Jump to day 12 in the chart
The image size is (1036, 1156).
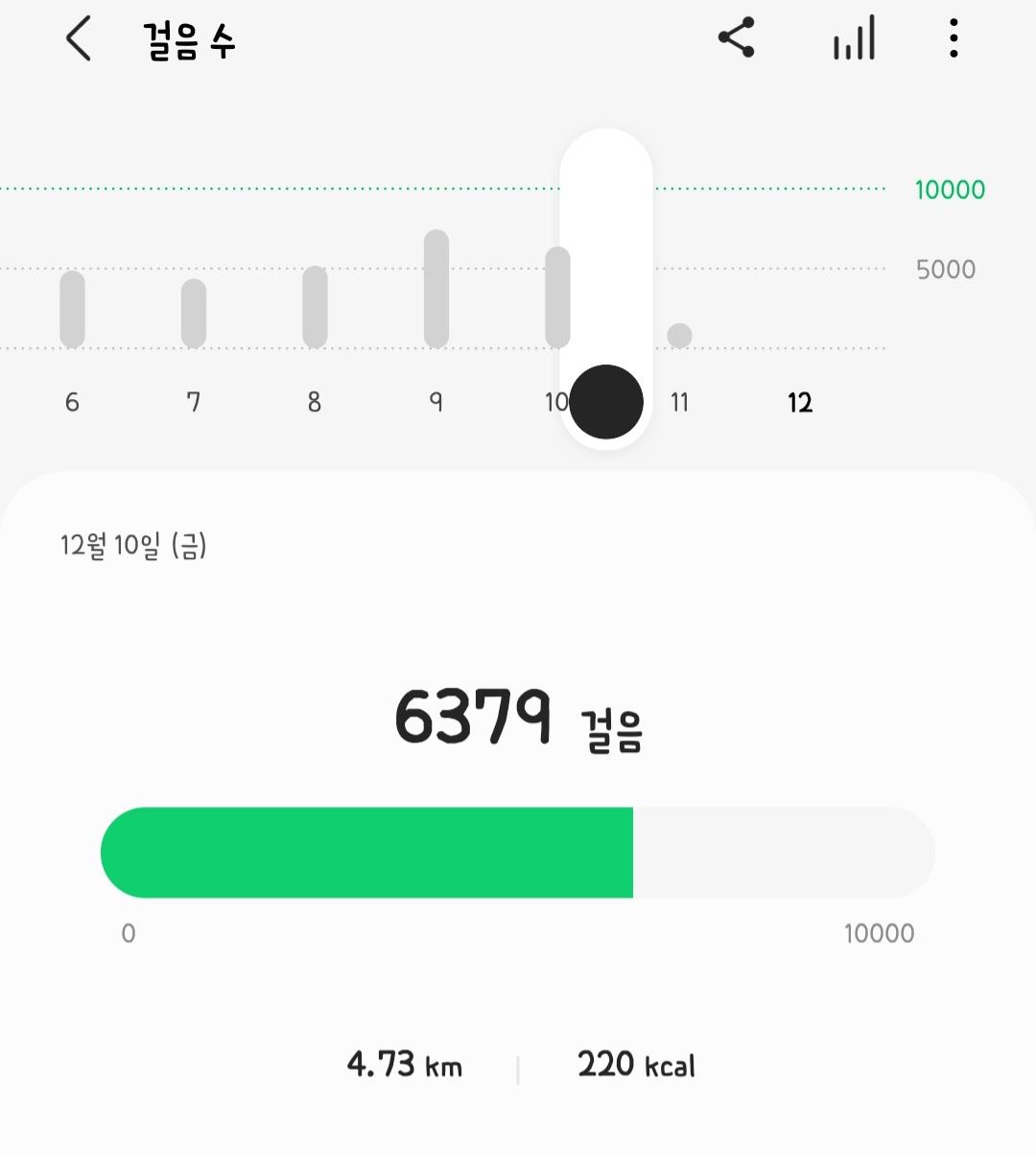800,402
